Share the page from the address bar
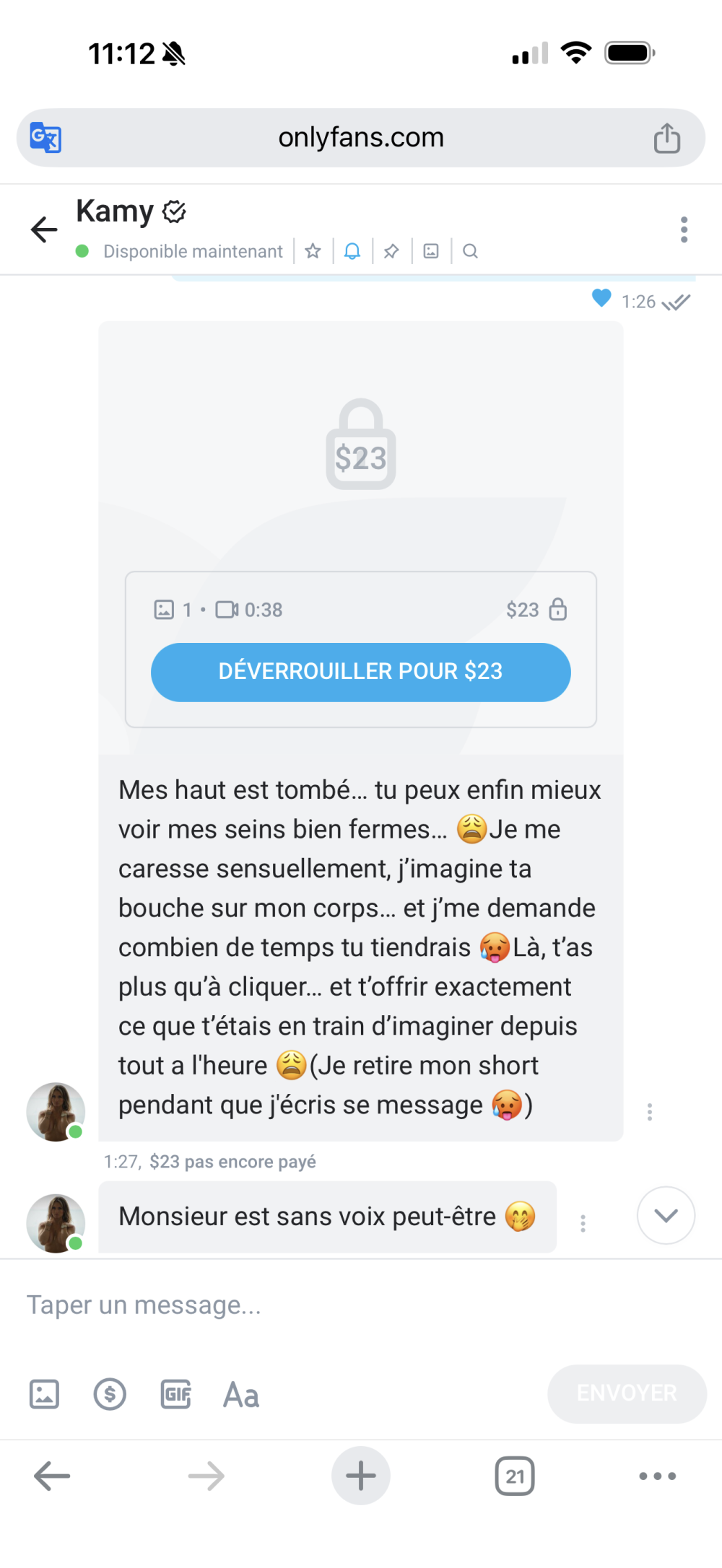 tap(666, 138)
